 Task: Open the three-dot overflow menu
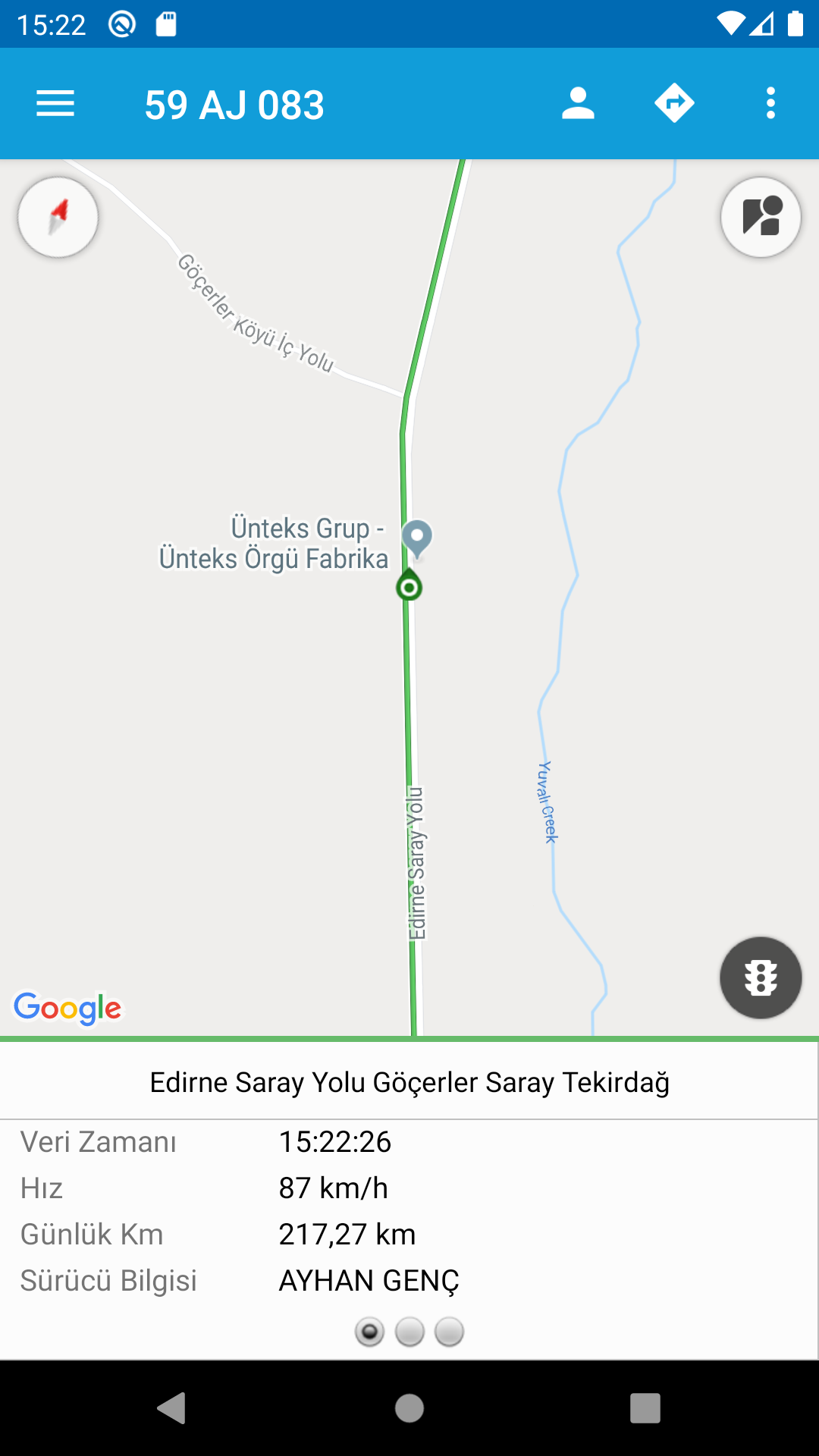tap(770, 103)
